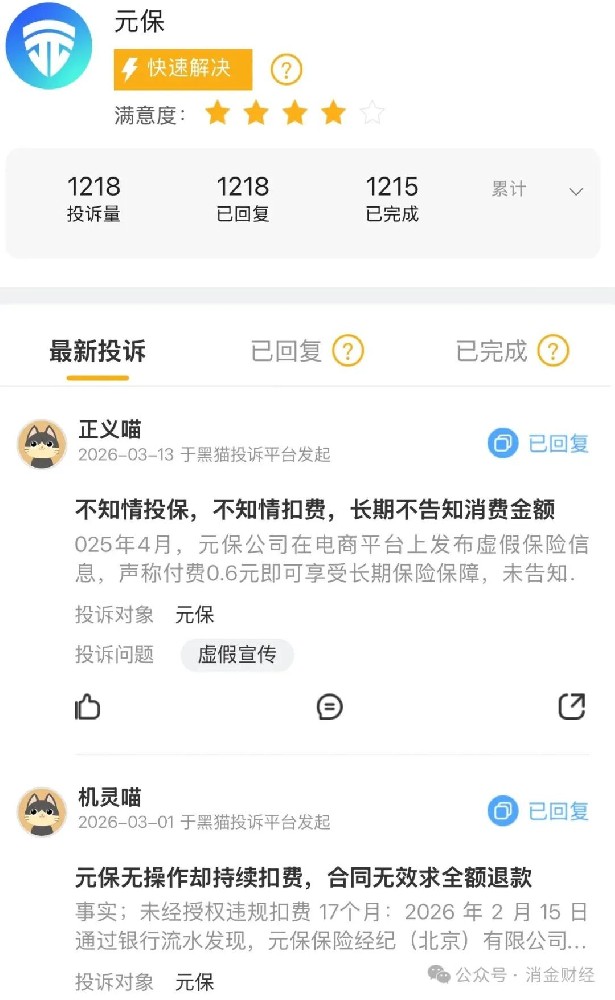Open 正义喵's profile avatar

42,443
